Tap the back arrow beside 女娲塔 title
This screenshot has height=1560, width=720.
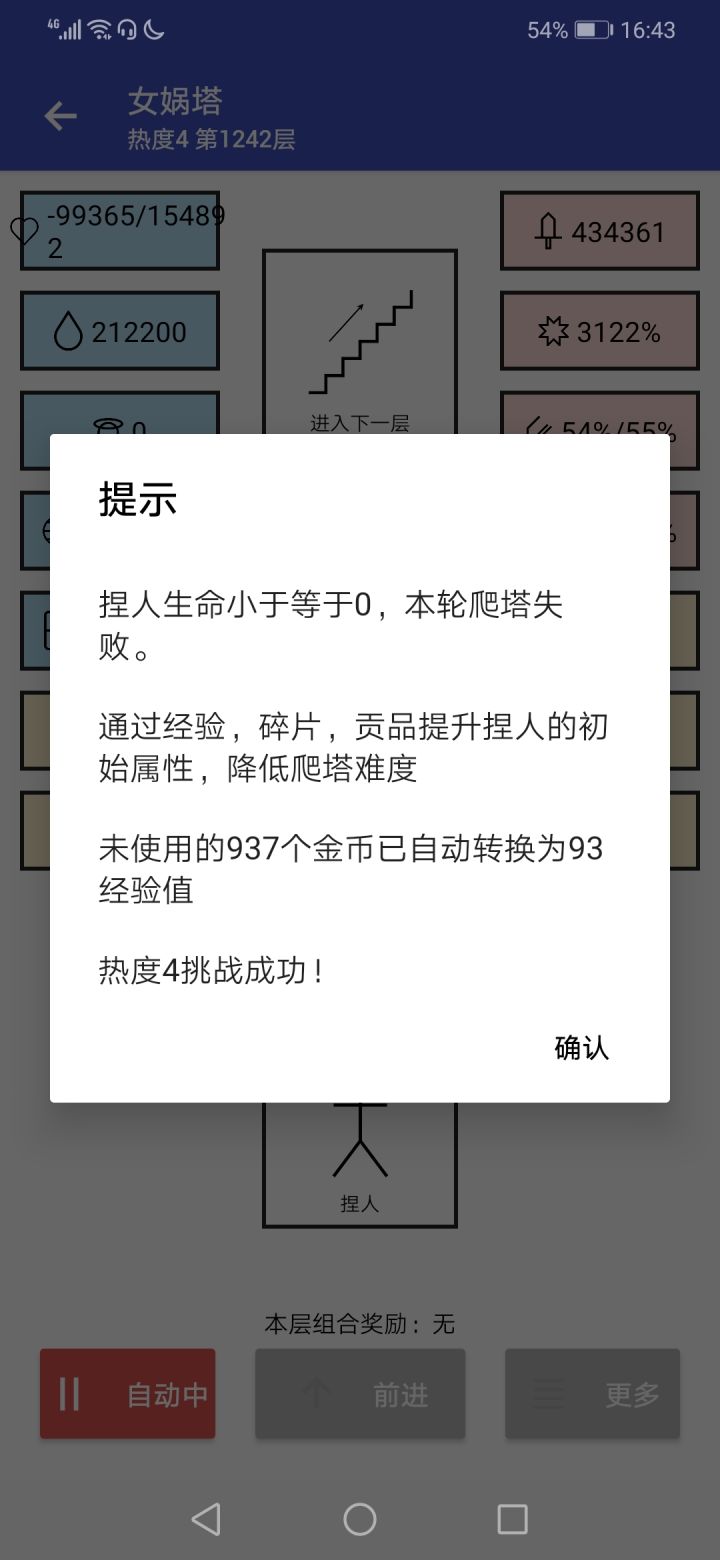pos(60,115)
